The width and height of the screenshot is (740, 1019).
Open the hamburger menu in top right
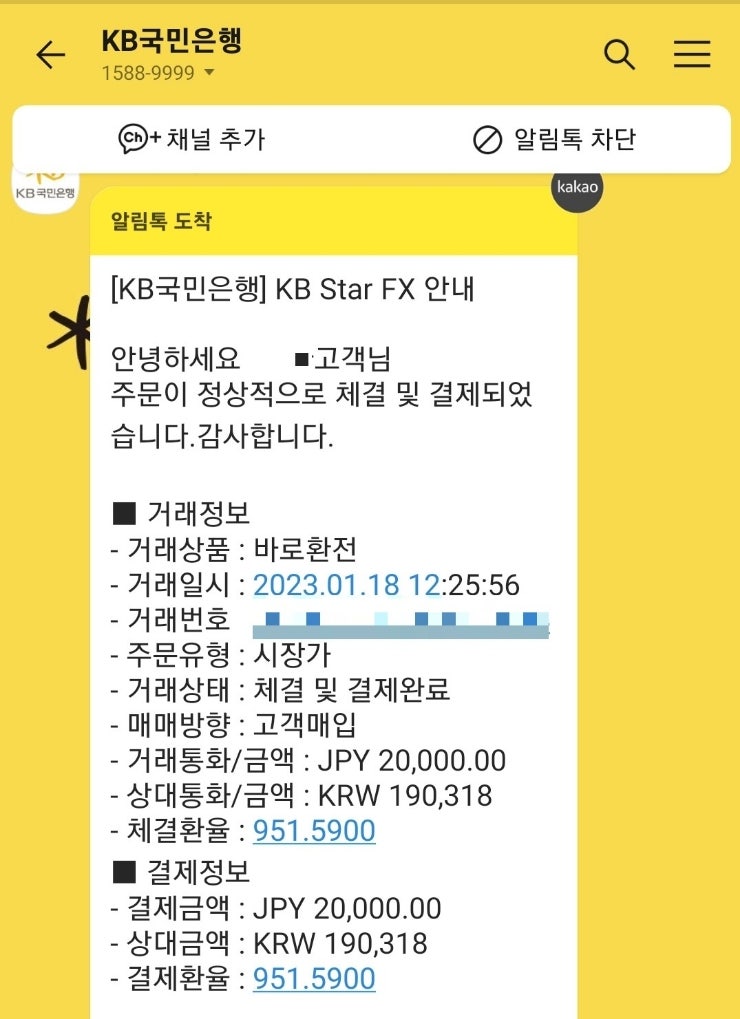coord(692,55)
